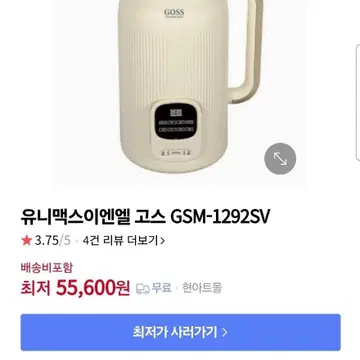Open the GOSS soy milk maker product image
Screen dimensions: 360x360
180,92
